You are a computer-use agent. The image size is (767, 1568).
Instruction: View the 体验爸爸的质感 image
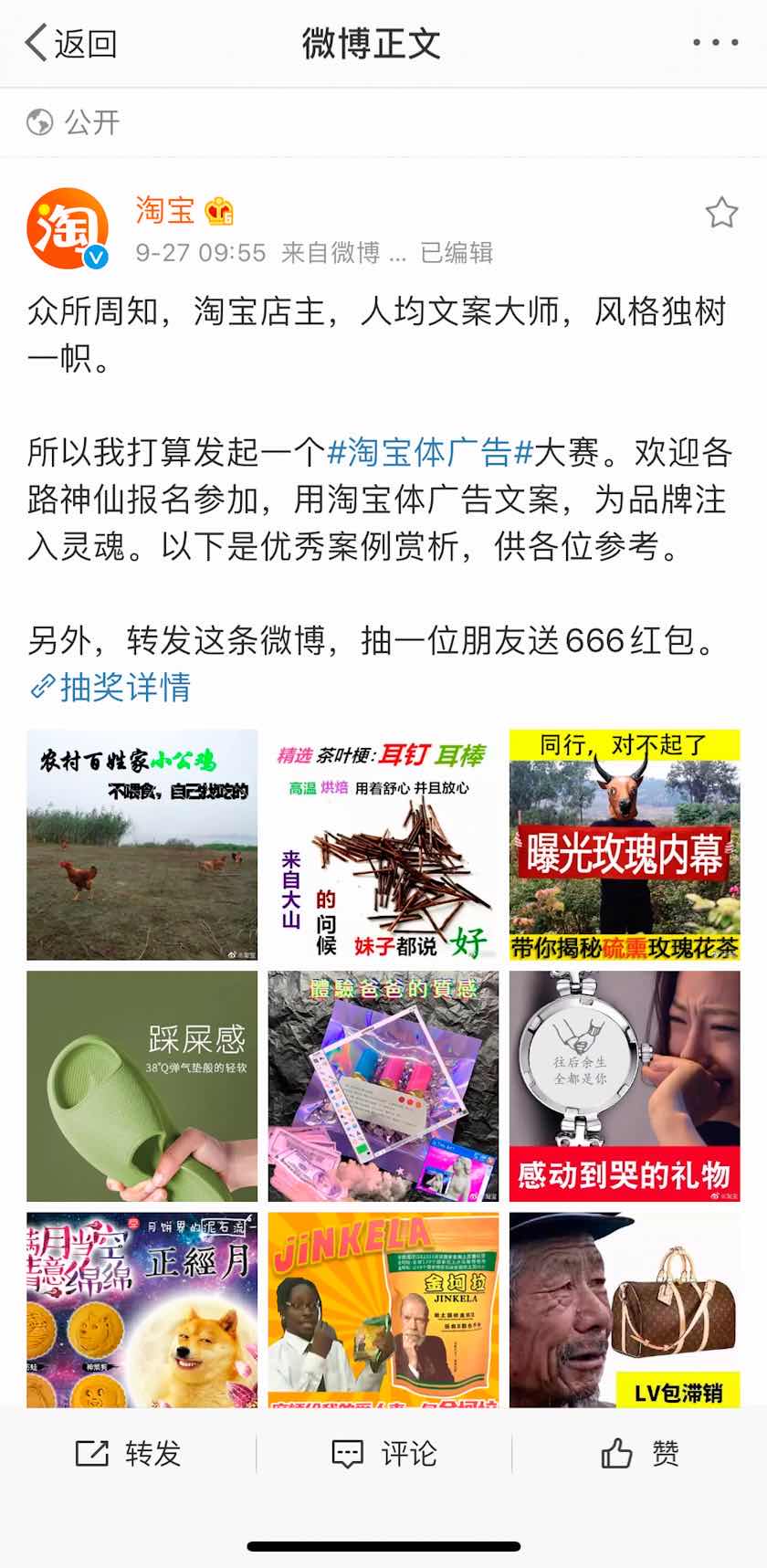(383, 1086)
